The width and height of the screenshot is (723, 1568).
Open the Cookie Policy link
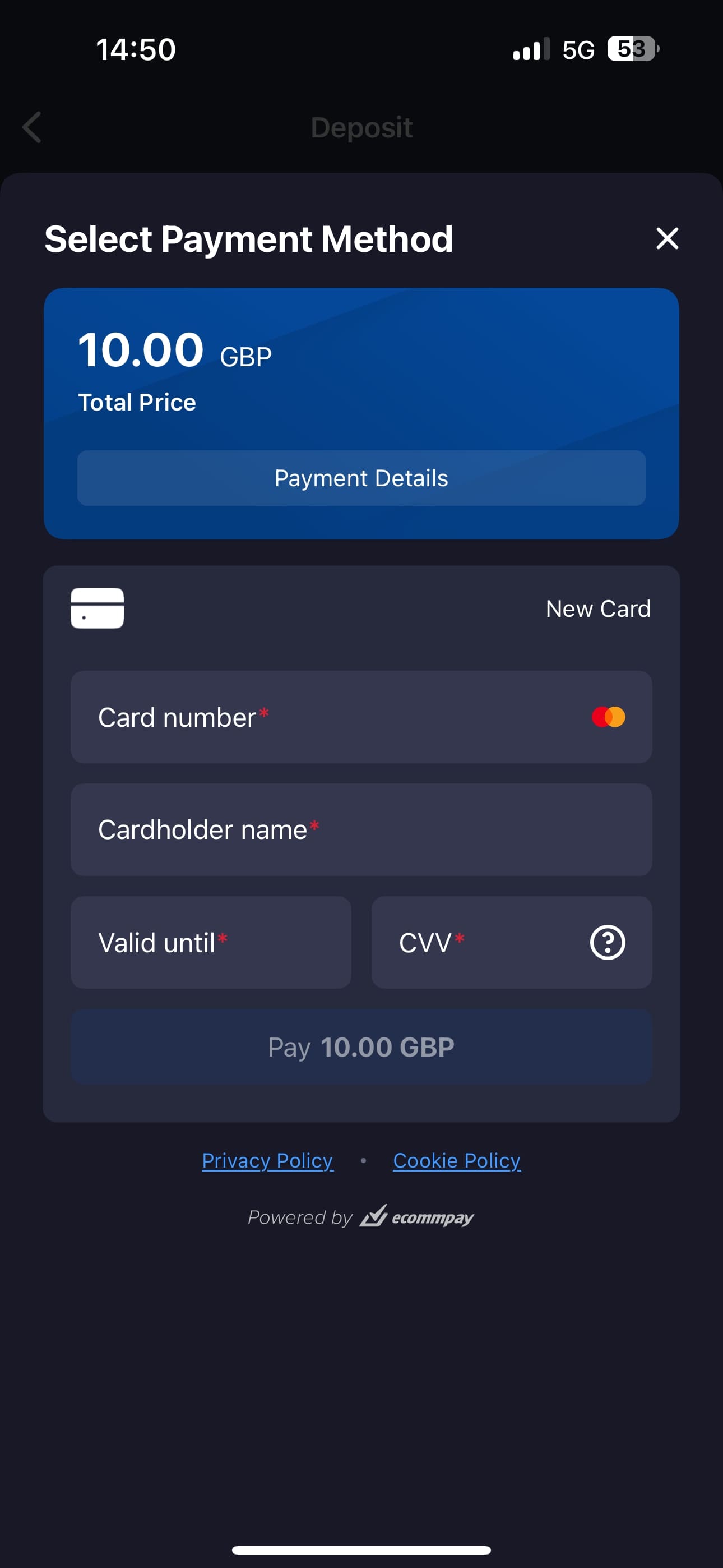(456, 1160)
